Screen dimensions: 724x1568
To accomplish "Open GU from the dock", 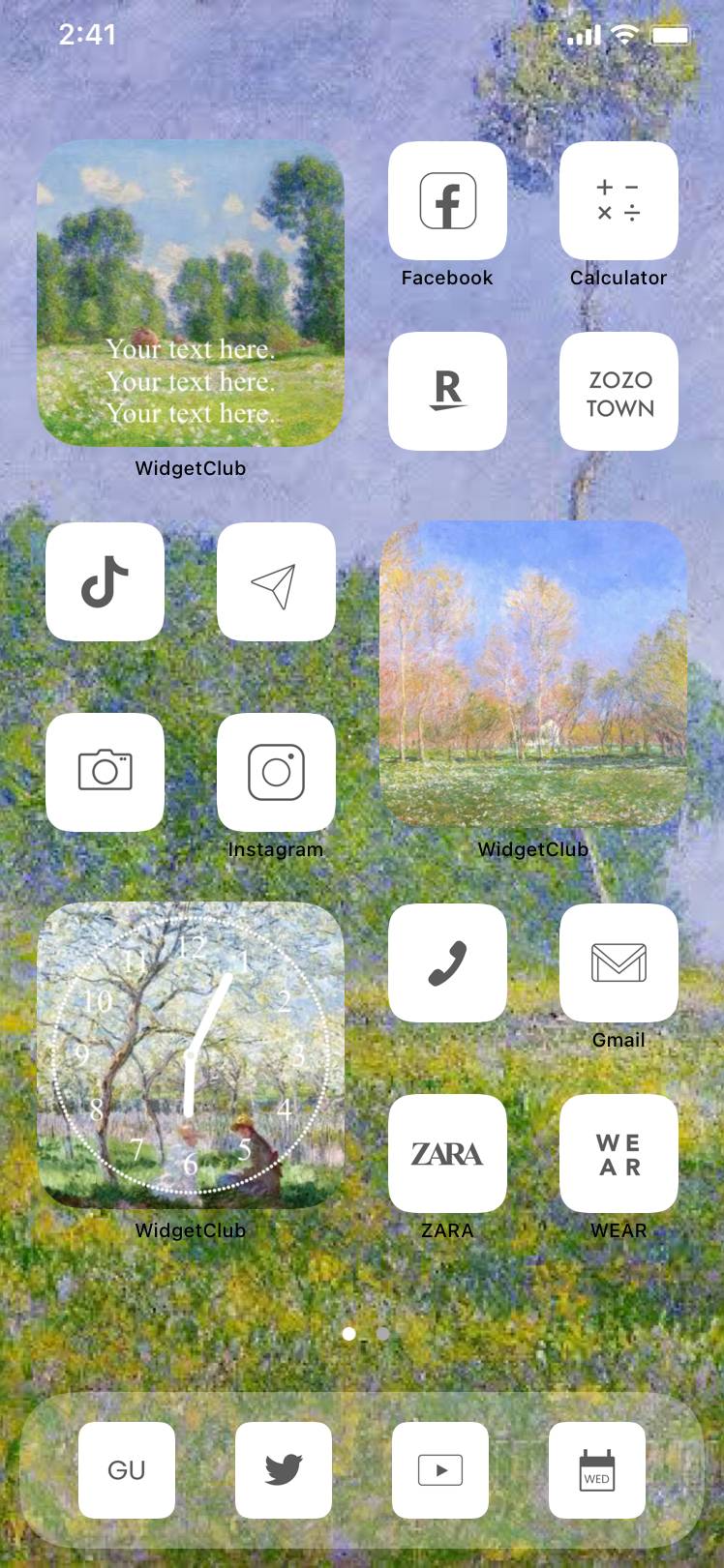I will click(x=127, y=1469).
